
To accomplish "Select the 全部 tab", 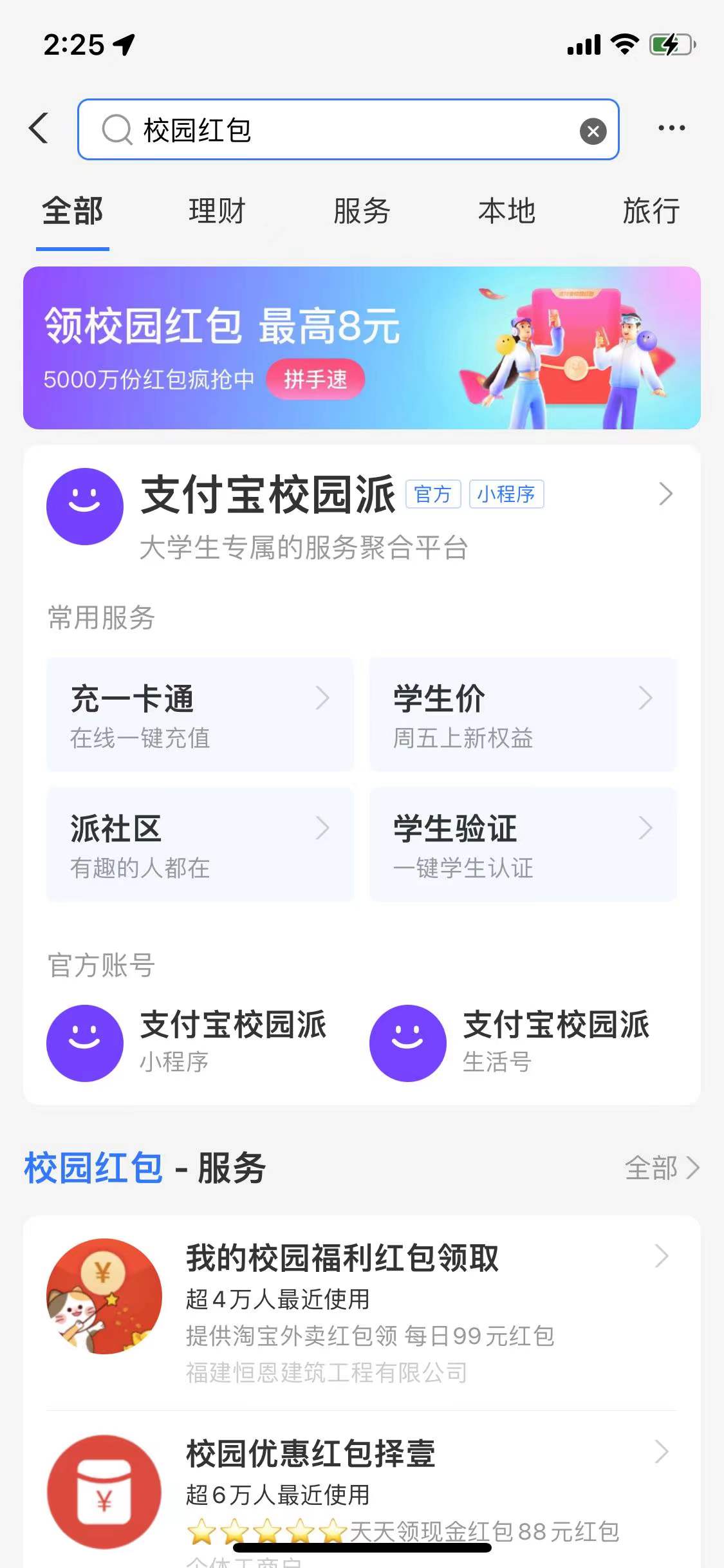I will [x=73, y=212].
